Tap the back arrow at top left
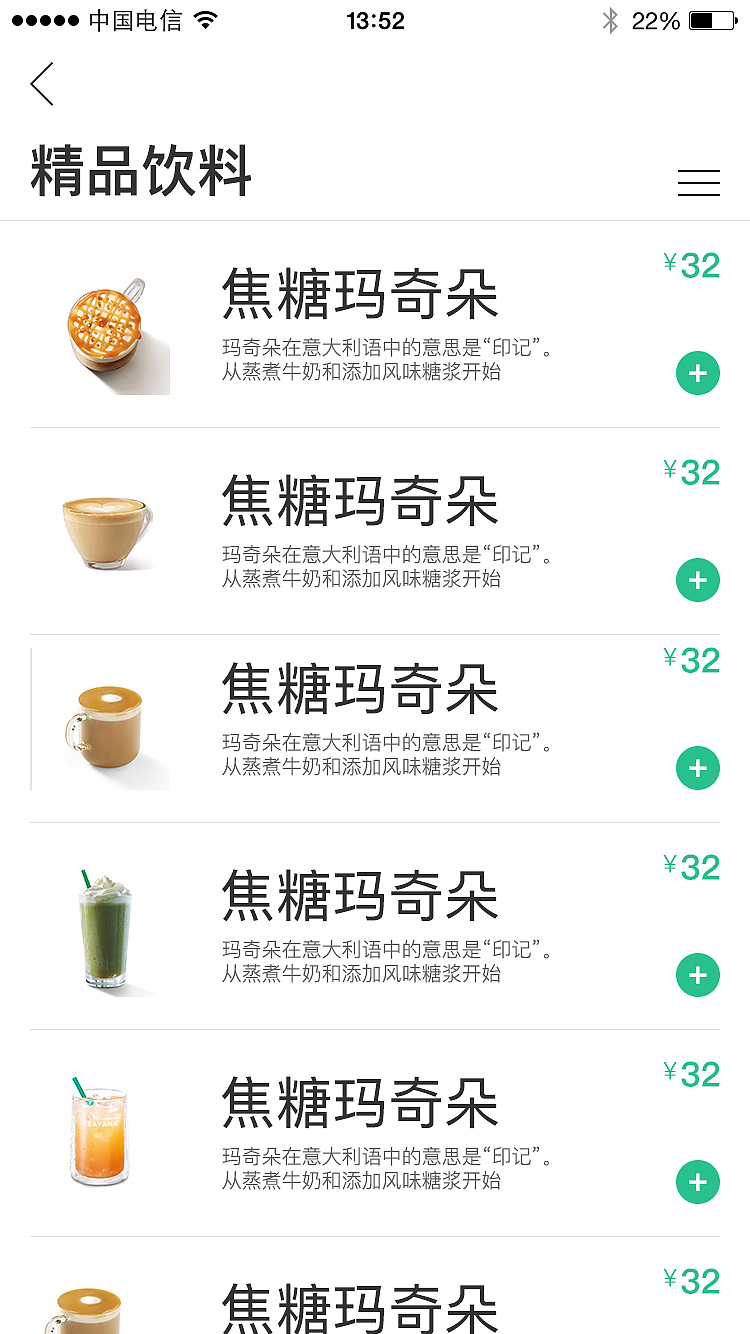The width and height of the screenshot is (750, 1334). click(x=41, y=84)
